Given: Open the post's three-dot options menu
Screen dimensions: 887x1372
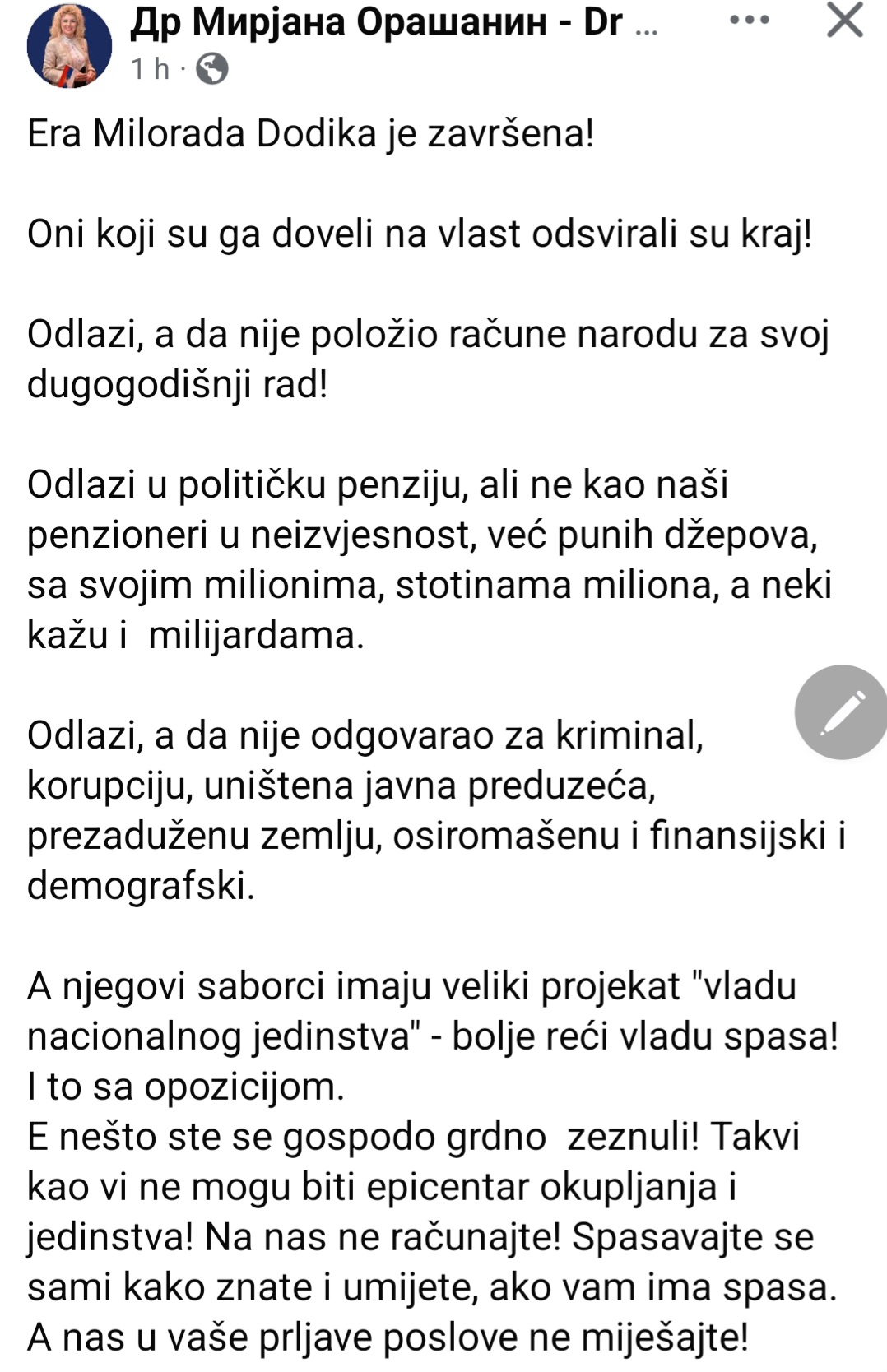Looking at the screenshot, I should [750, 22].
